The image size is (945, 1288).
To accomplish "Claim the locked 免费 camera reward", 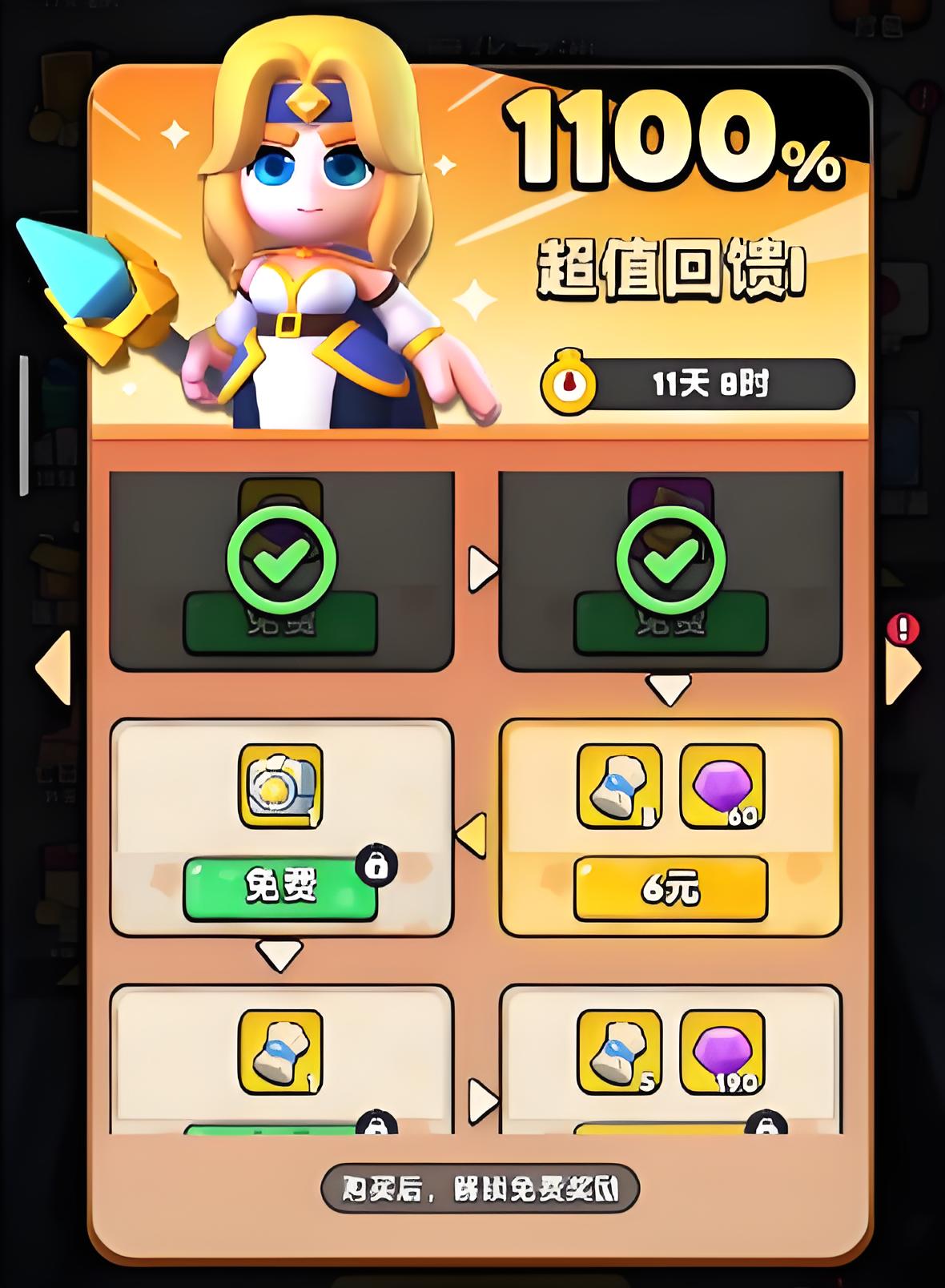I will tap(279, 888).
